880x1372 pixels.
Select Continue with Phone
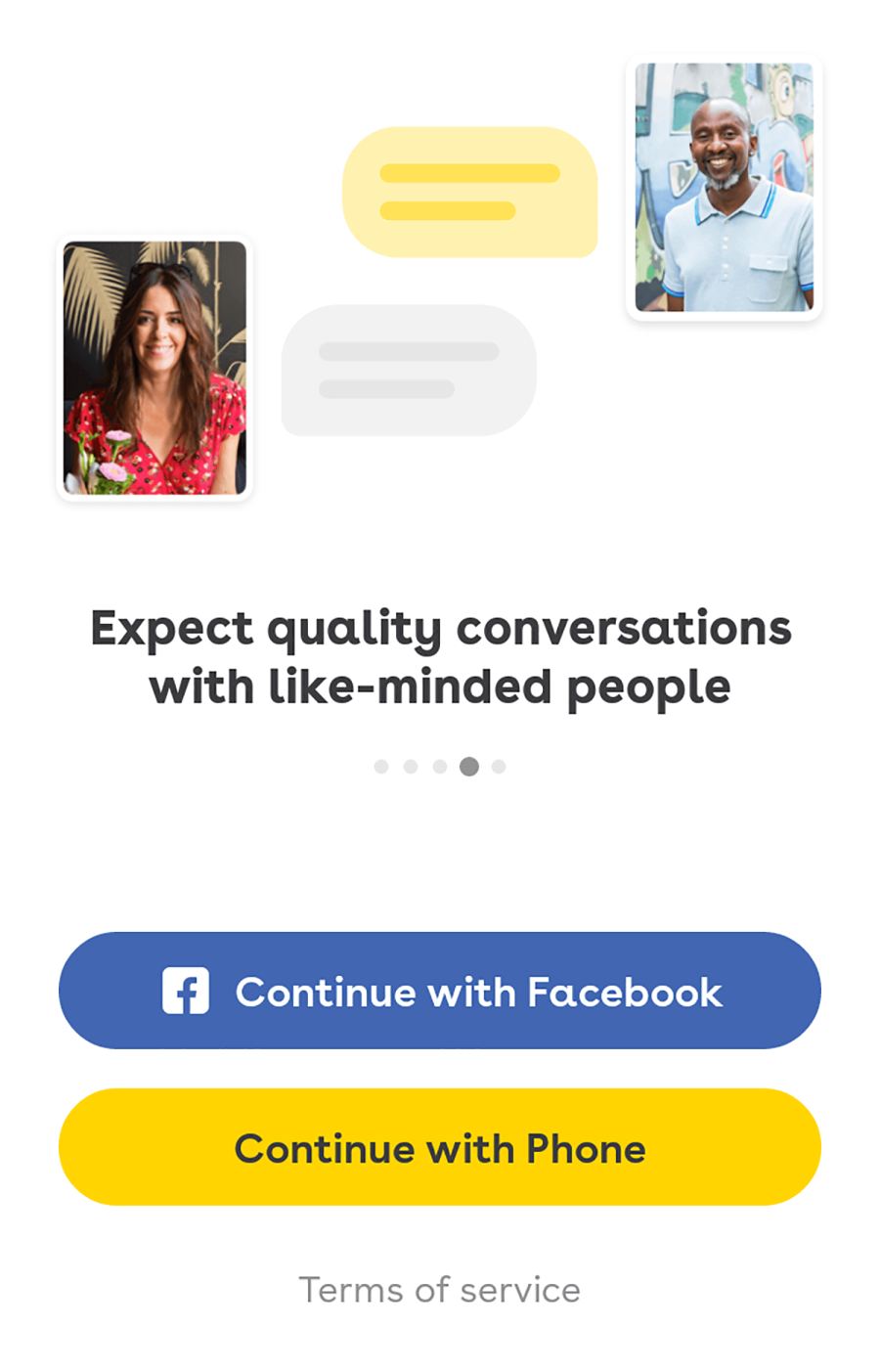click(439, 1147)
